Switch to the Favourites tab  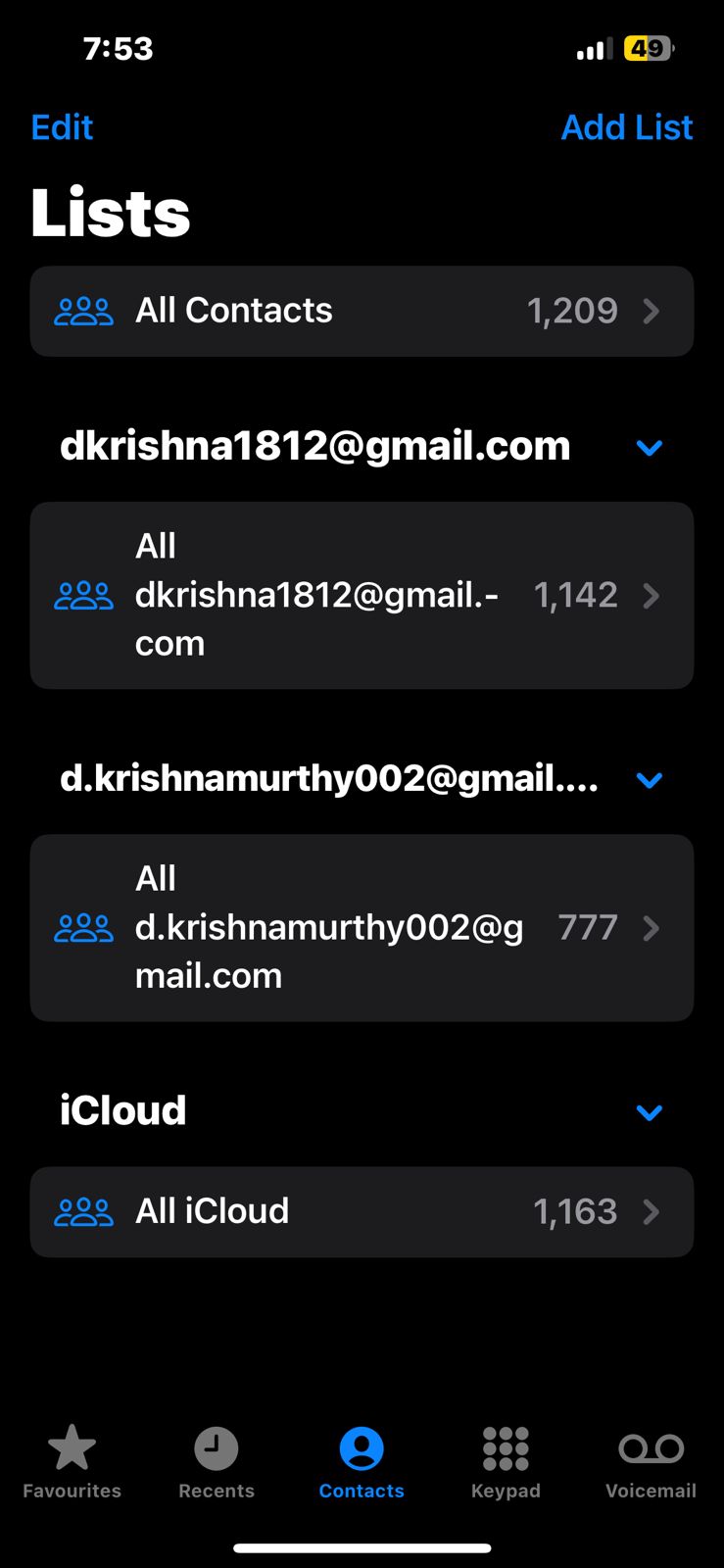pos(72,1462)
